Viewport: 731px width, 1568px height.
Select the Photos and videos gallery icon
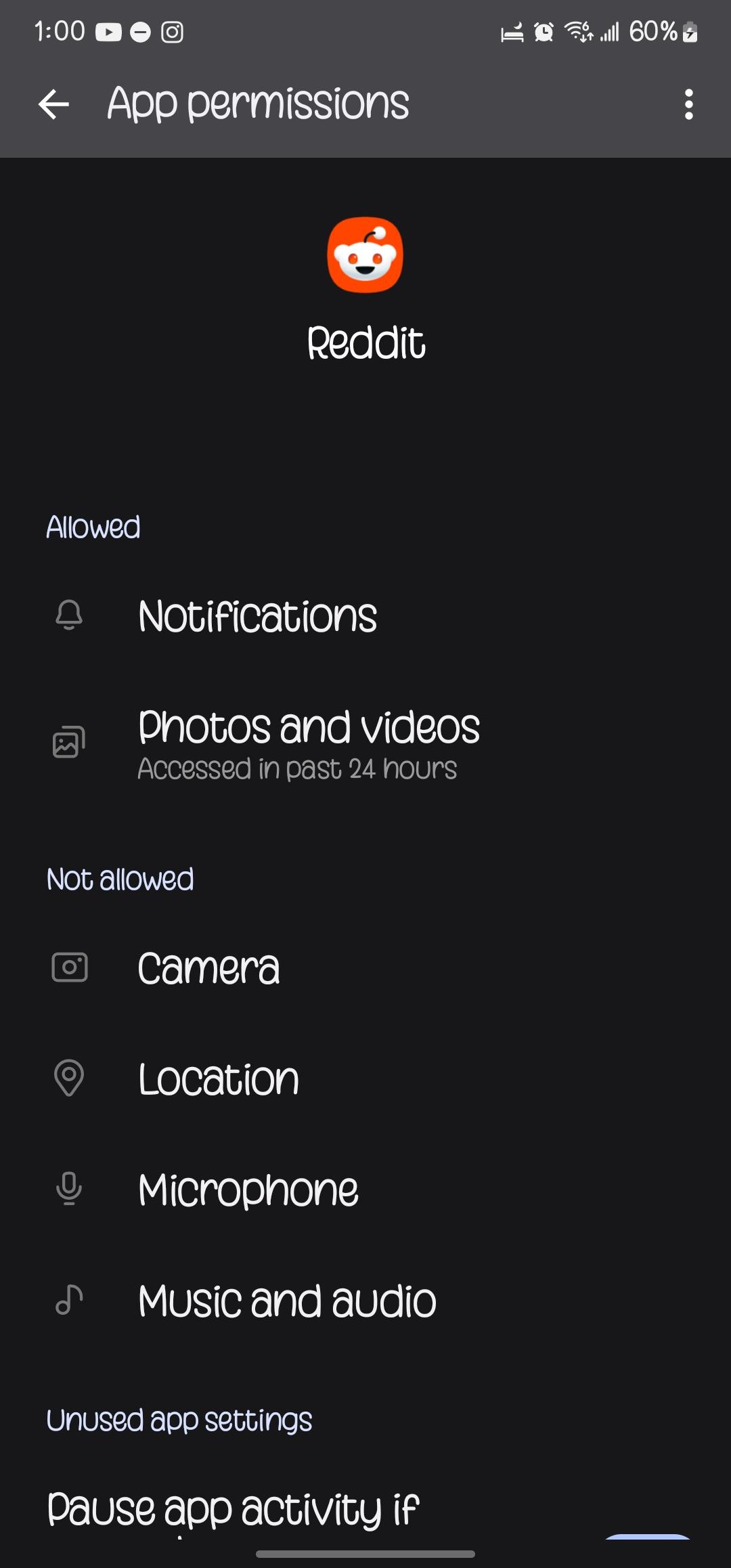point(68,741)
